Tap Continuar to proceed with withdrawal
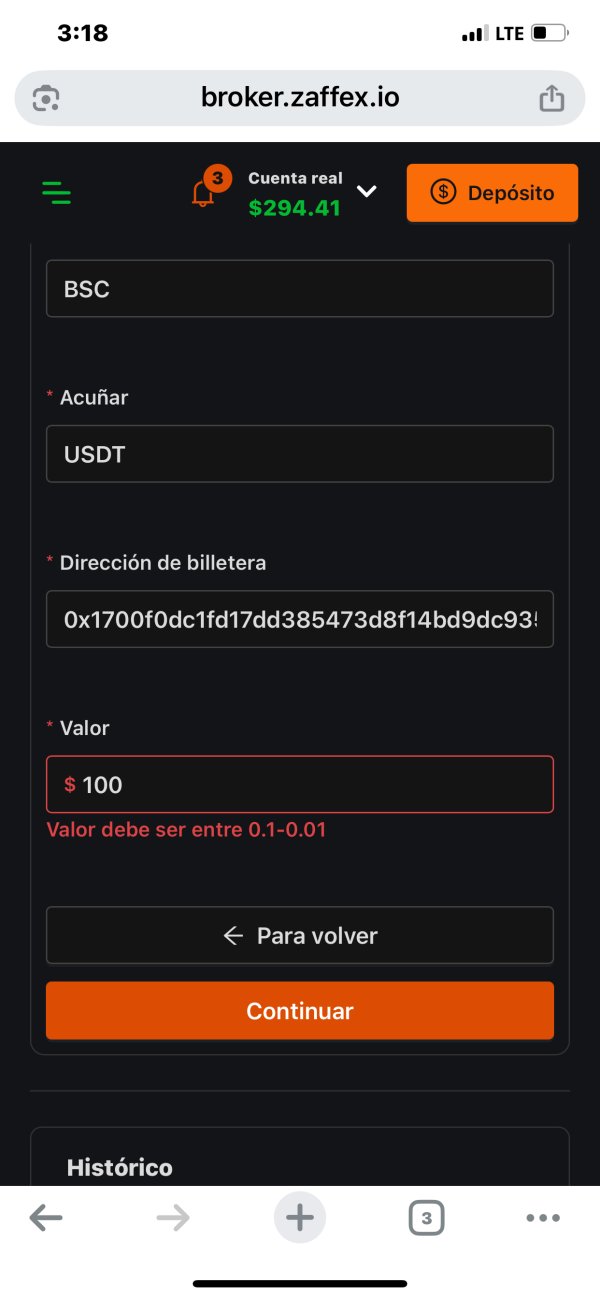600x1299 pixels. pyautogui.click(x=300, y=1010)
